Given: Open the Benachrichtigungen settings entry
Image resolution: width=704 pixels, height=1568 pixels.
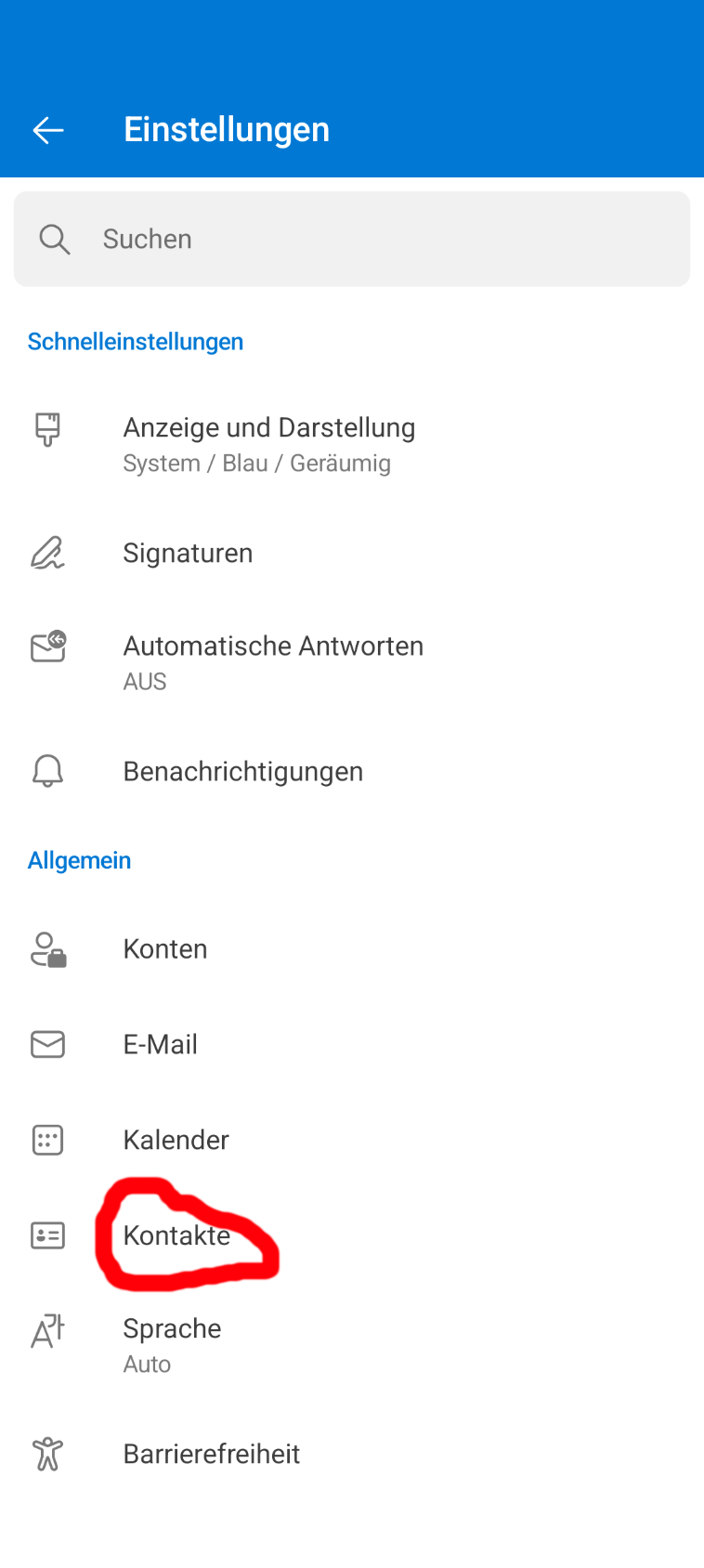Looking at the screenshot, I should click(242, 770).
